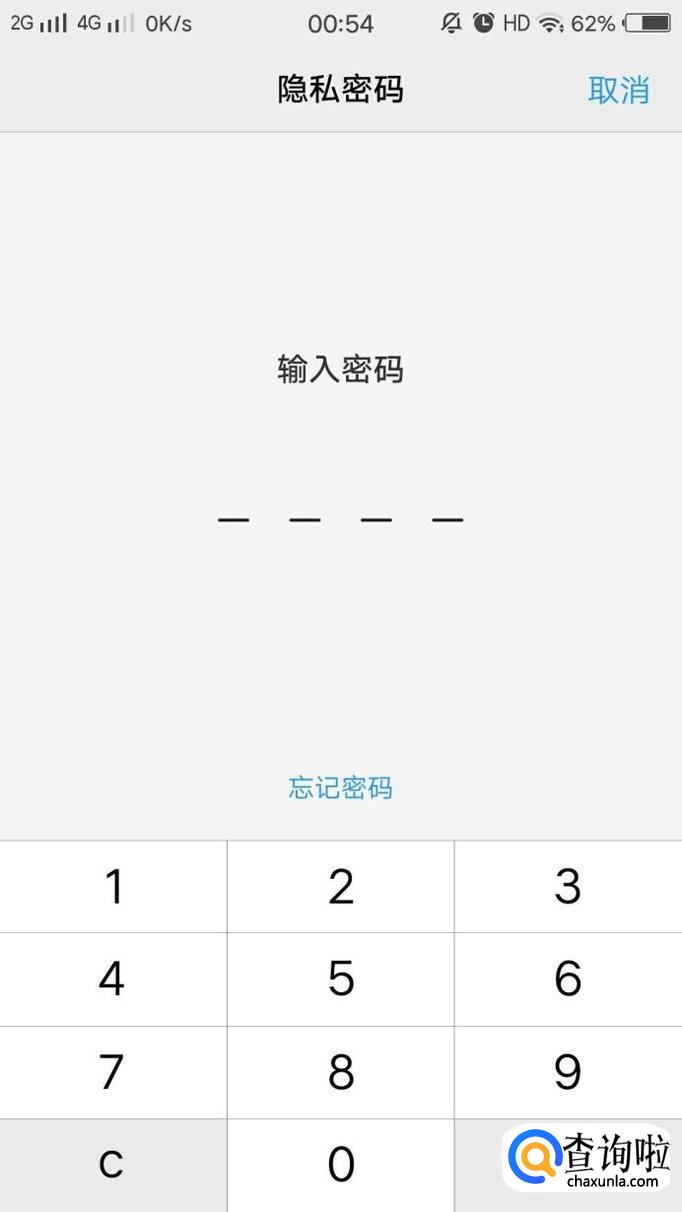Enter digit 8 on the keypad

coord(341,1072)
